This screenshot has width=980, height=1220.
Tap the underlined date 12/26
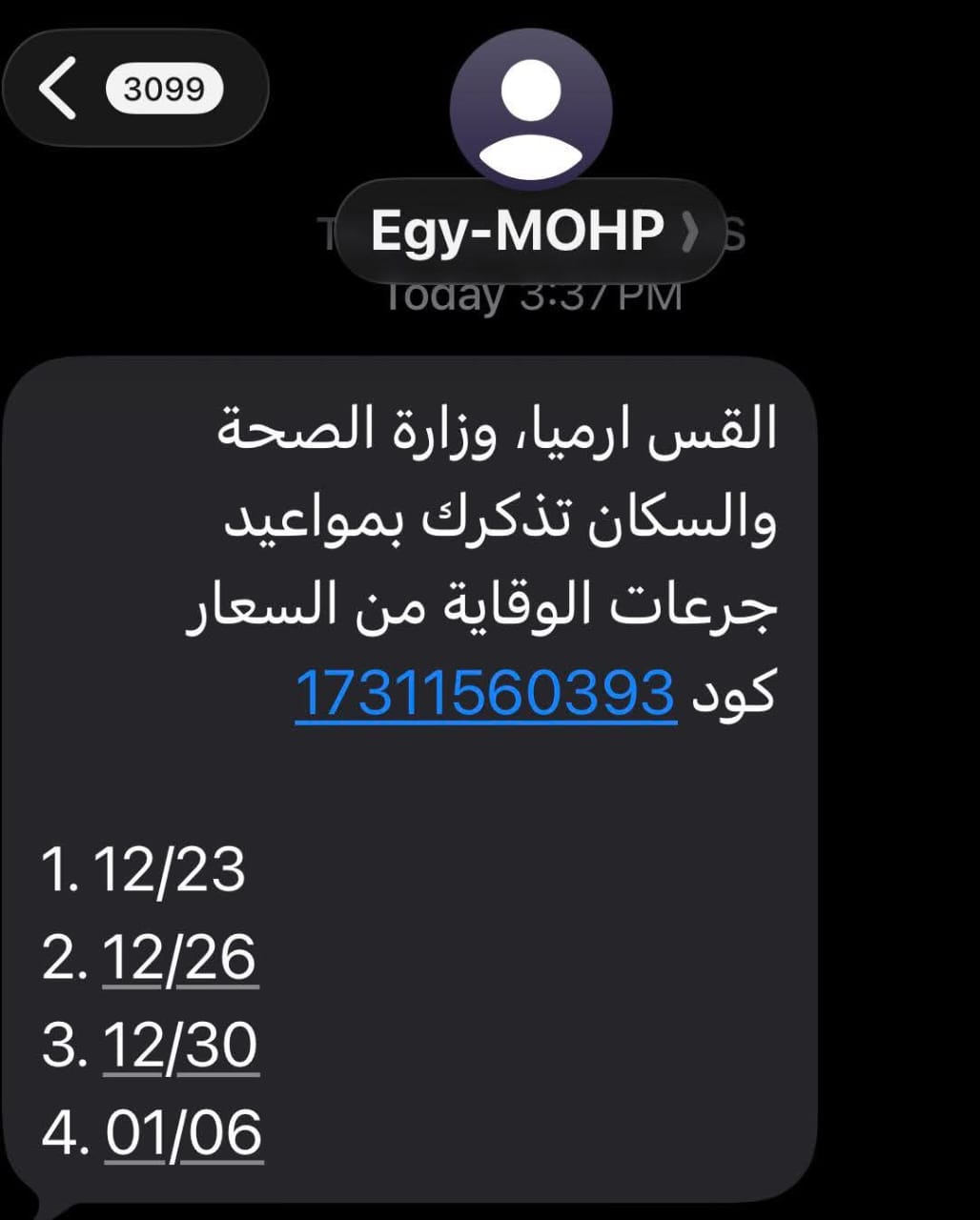click(179, 958)
